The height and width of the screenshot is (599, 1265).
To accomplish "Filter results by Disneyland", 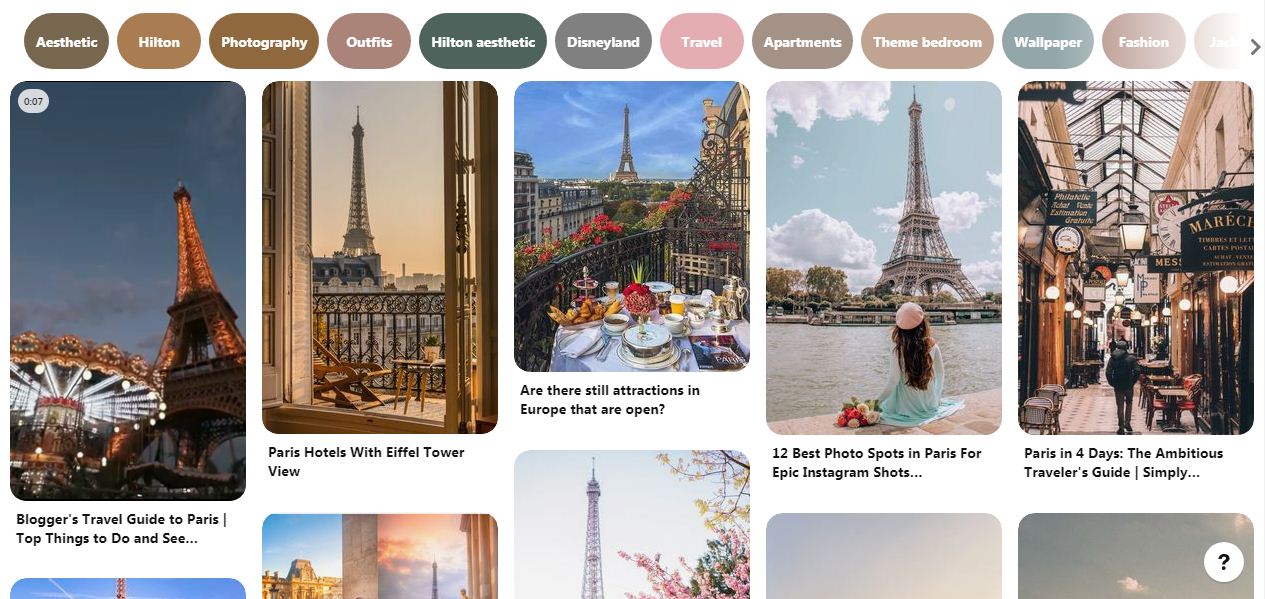I will point(603,42).
